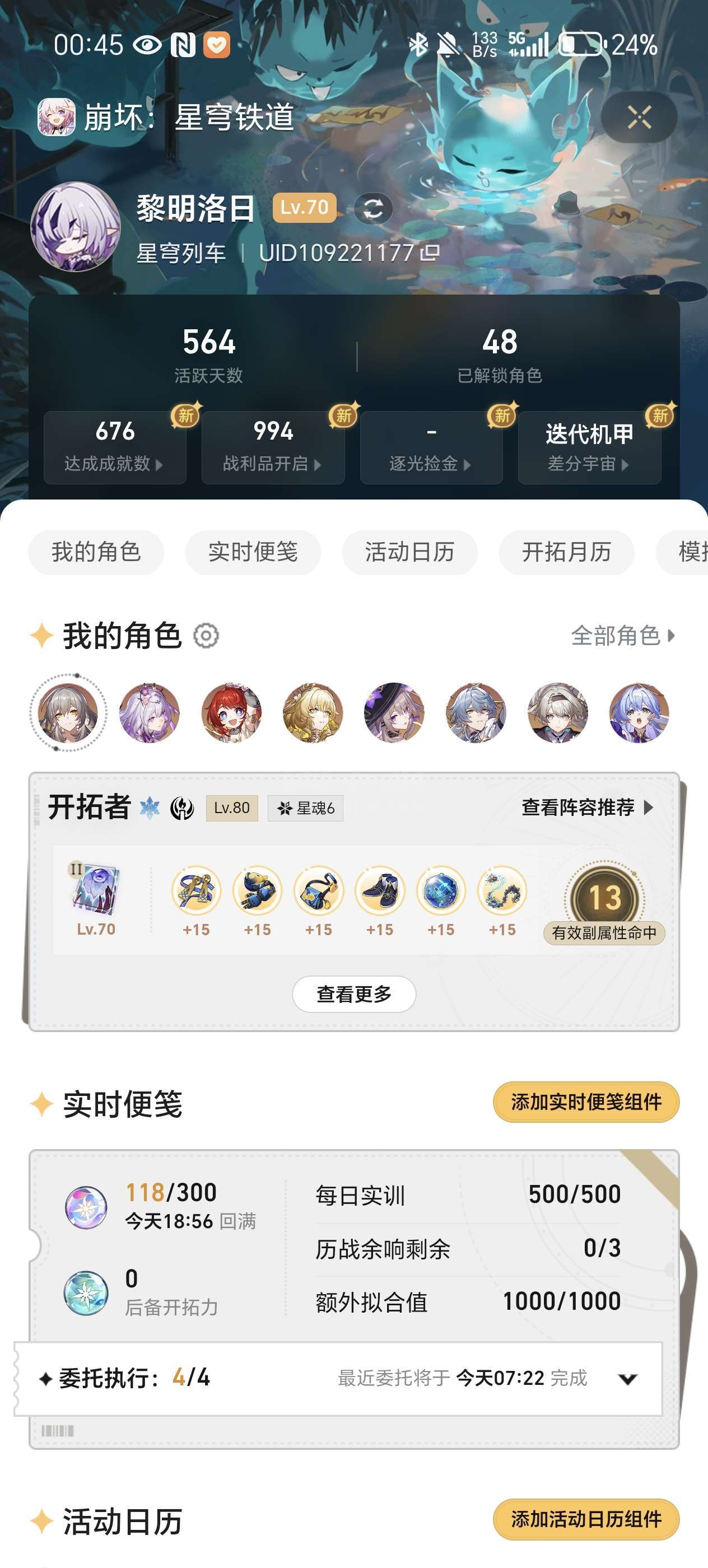
Task: Switch to the 我的角色 chip
Action: [x=96, y=552]
